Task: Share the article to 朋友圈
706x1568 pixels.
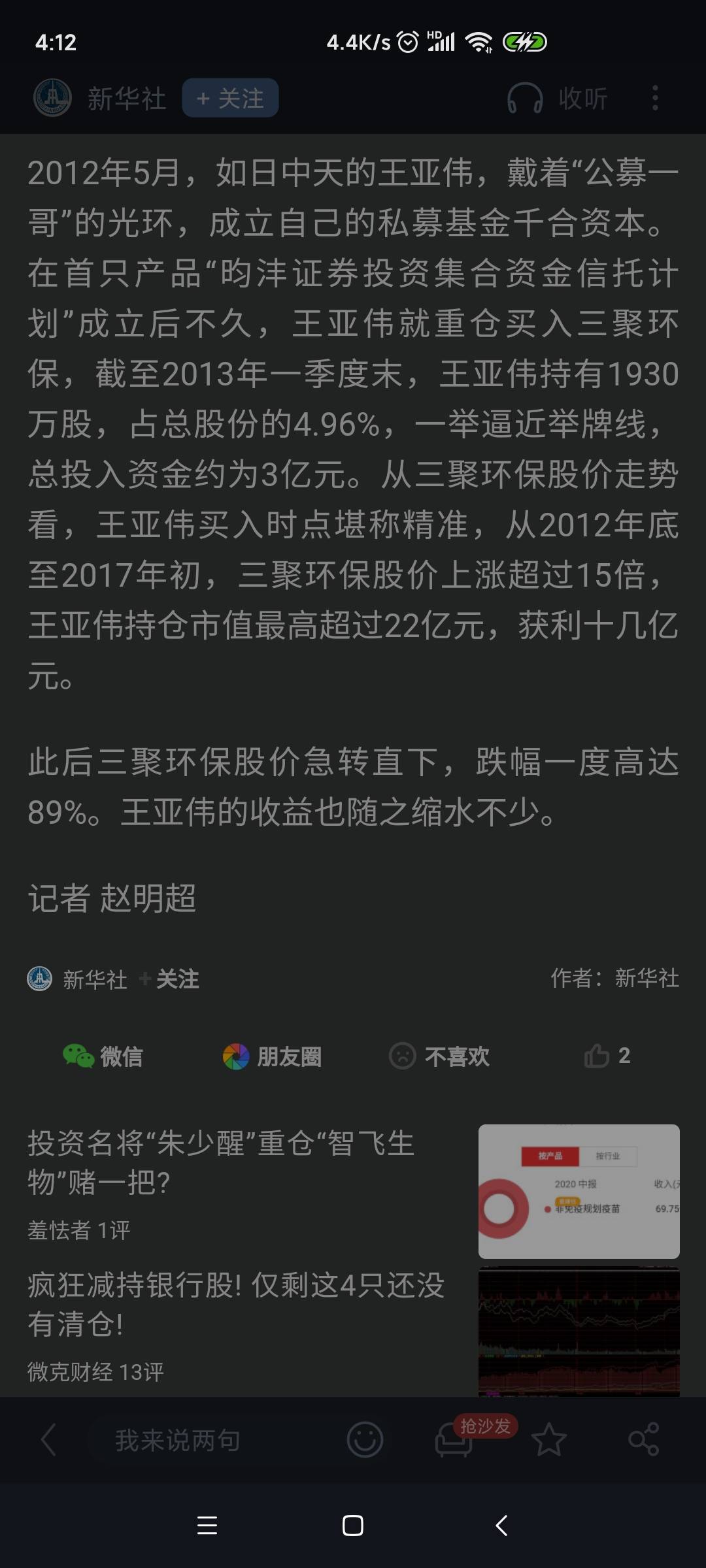Action: pyautogui.click(x=272, y=1056)
